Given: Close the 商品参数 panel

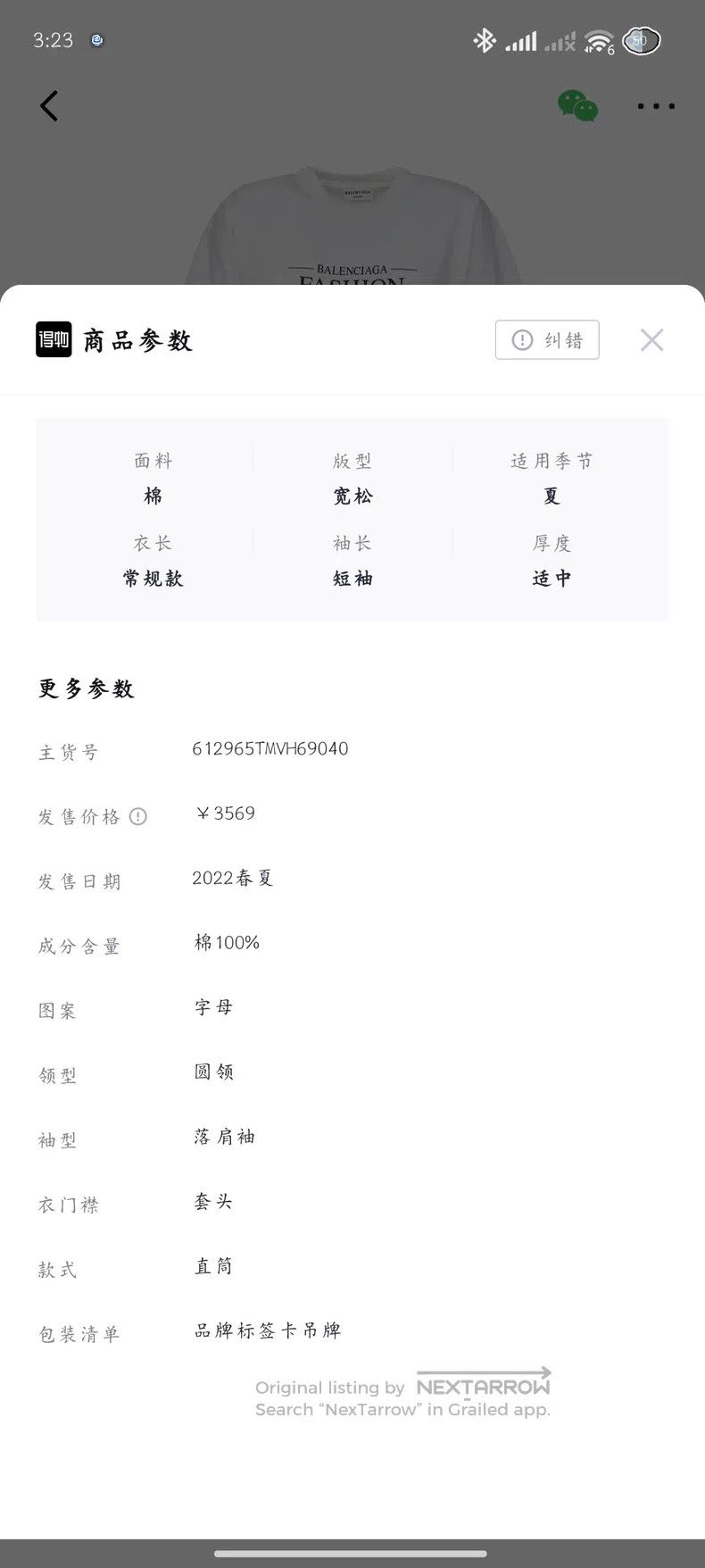Looking at the screenshot, I should point(651,340).
